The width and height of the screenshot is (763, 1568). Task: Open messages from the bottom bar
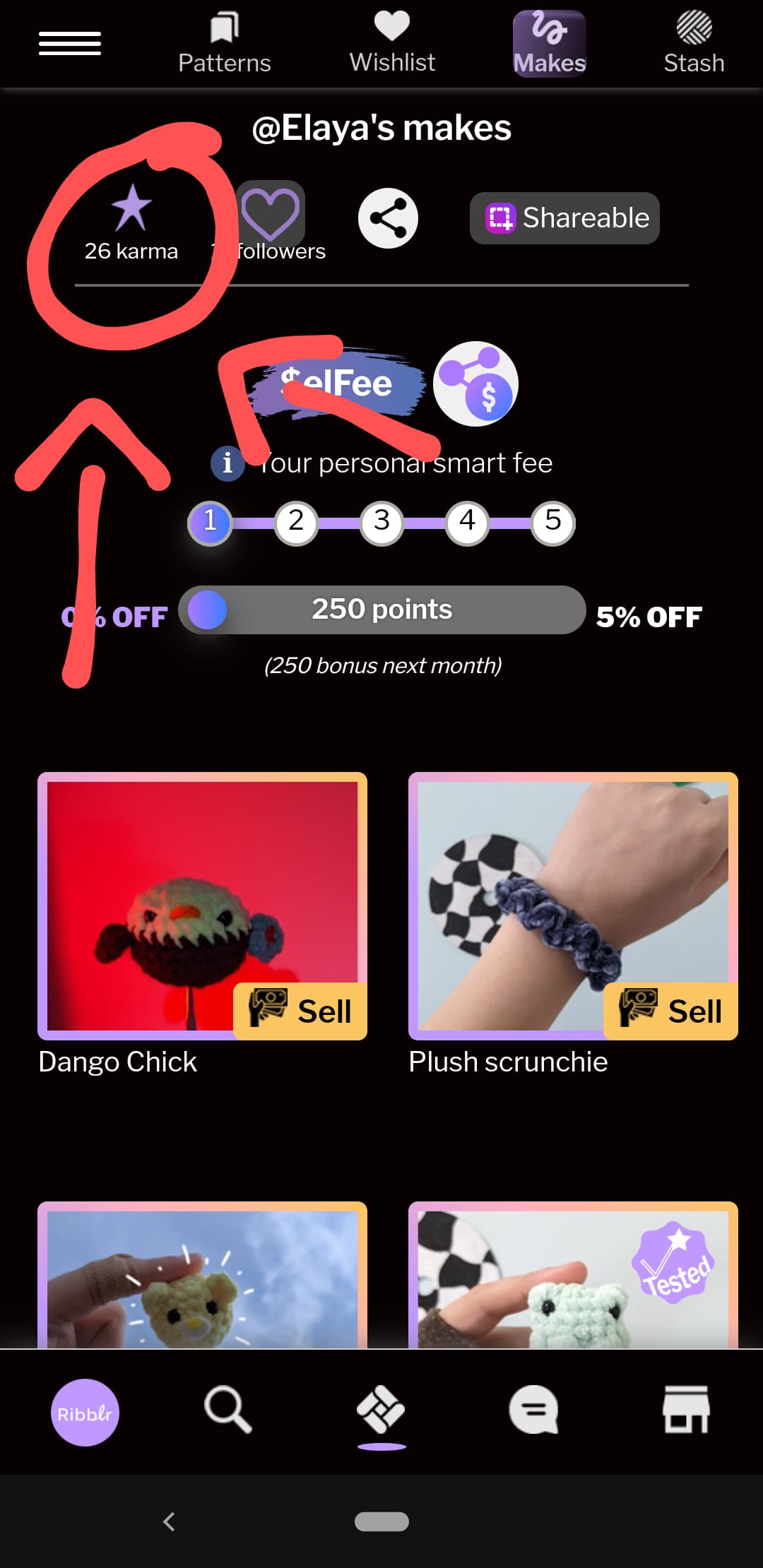pyautogui.click(x=533, y=1410)
